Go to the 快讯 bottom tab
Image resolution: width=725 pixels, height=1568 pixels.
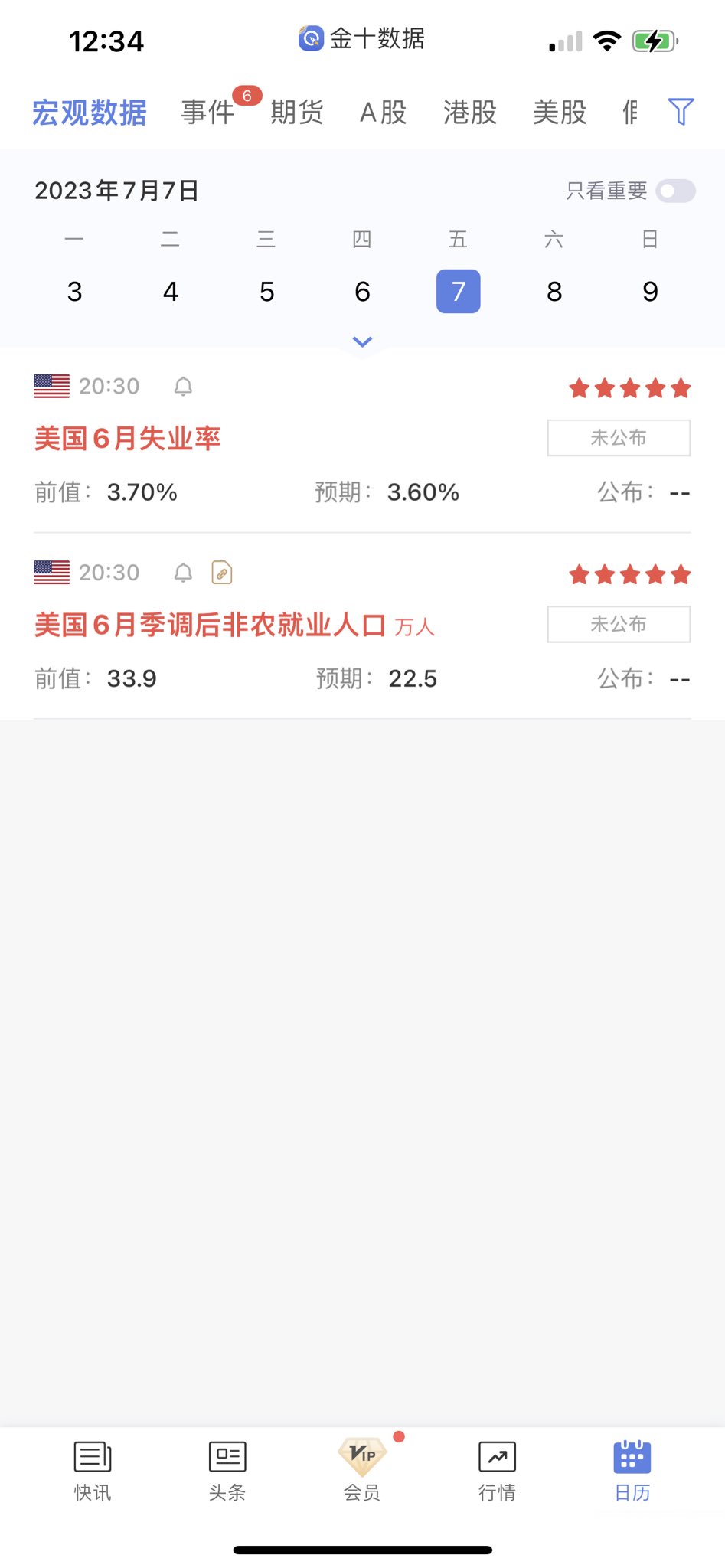93,1471
